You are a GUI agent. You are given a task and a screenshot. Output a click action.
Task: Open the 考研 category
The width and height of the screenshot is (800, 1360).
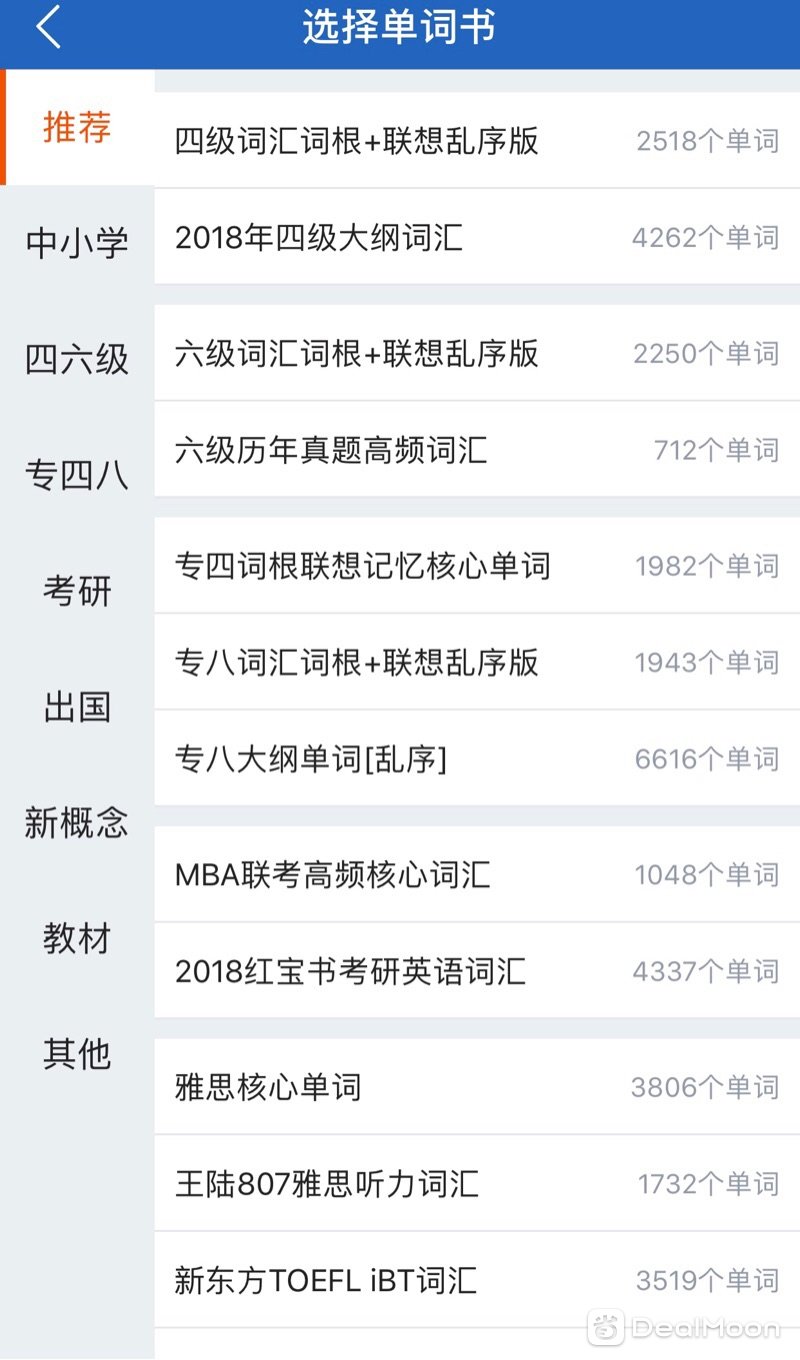(77, 591)
